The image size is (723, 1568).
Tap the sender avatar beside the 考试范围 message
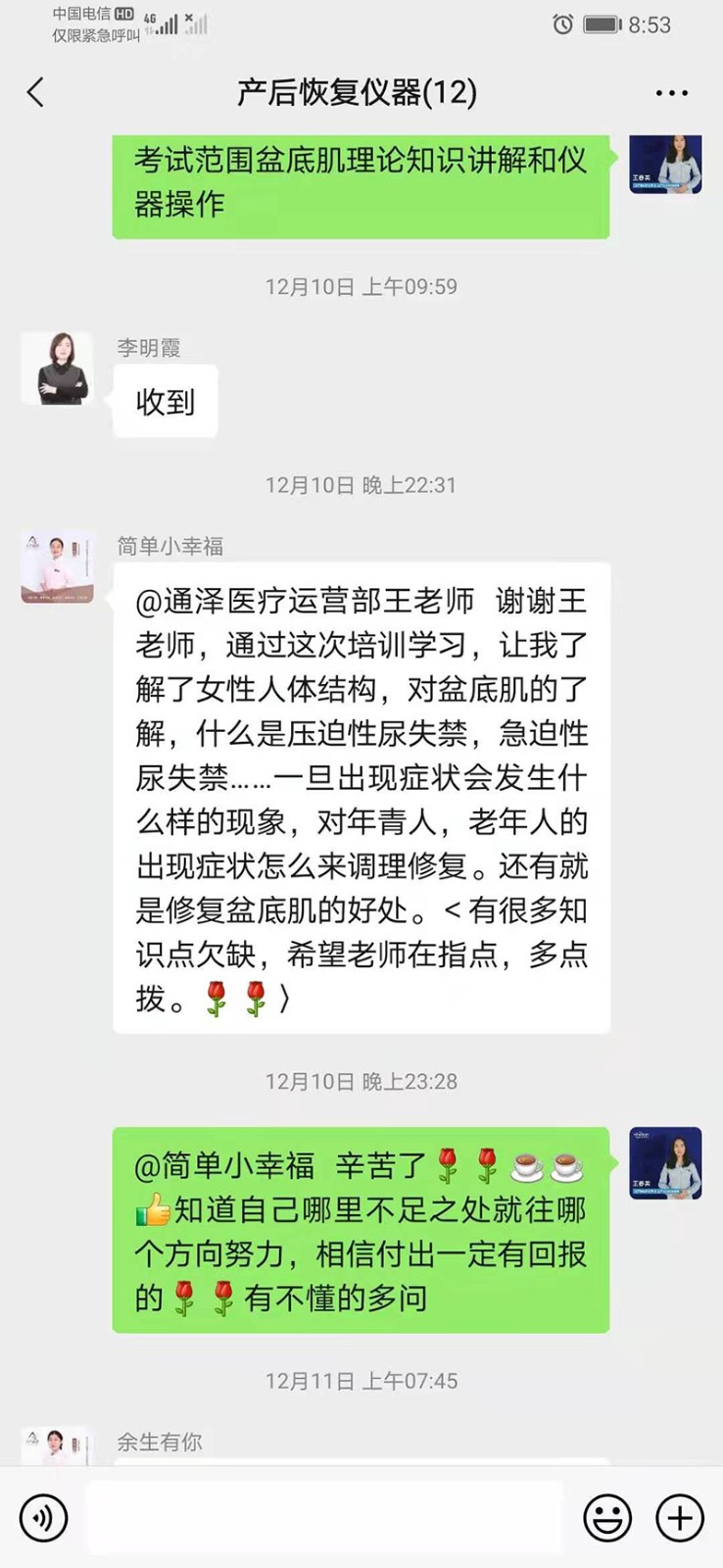(665, 164)
